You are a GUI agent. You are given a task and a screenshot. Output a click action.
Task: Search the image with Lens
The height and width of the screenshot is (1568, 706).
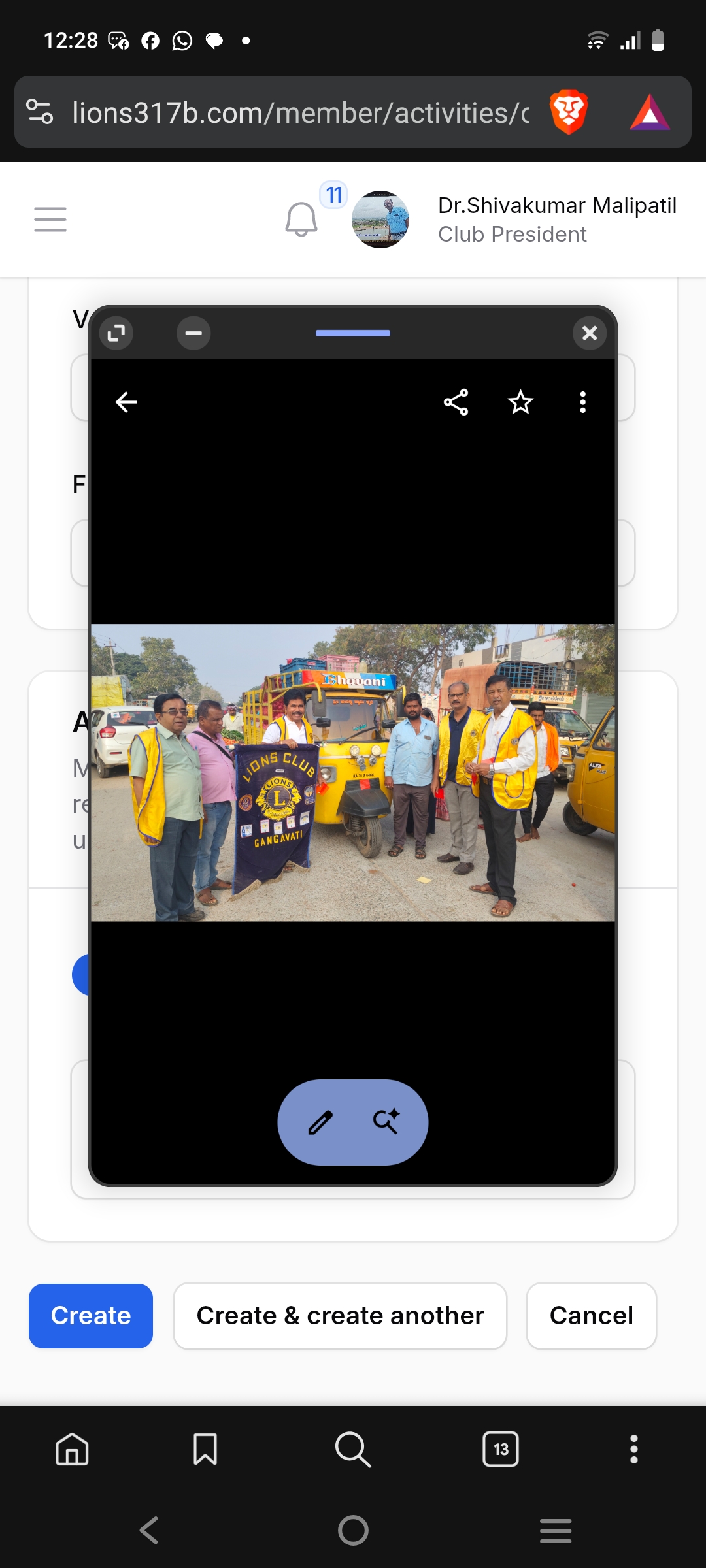pyautogui.click(x=386, y=1122)
